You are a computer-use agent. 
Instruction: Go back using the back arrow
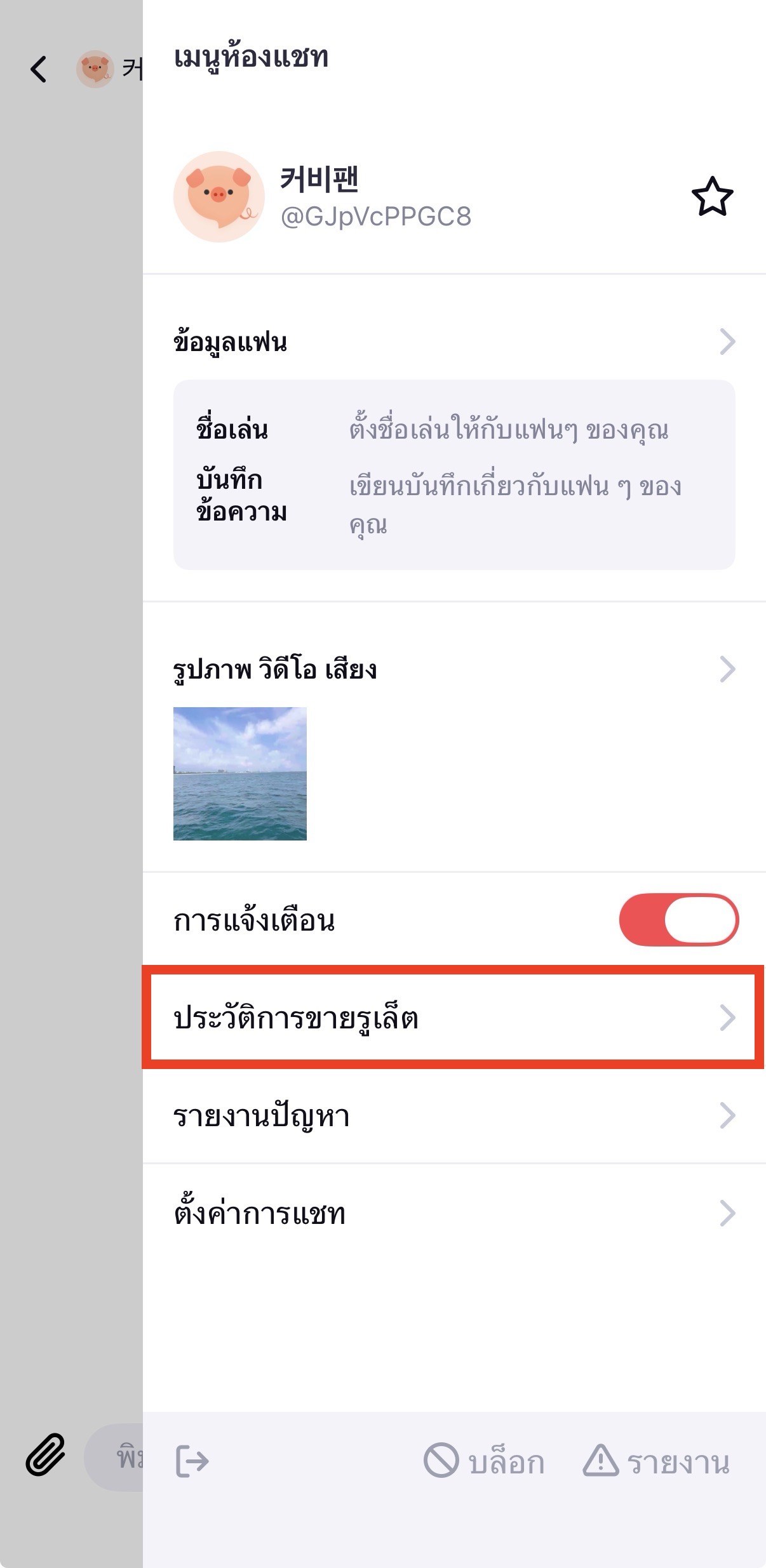click(x=39, y=69)
